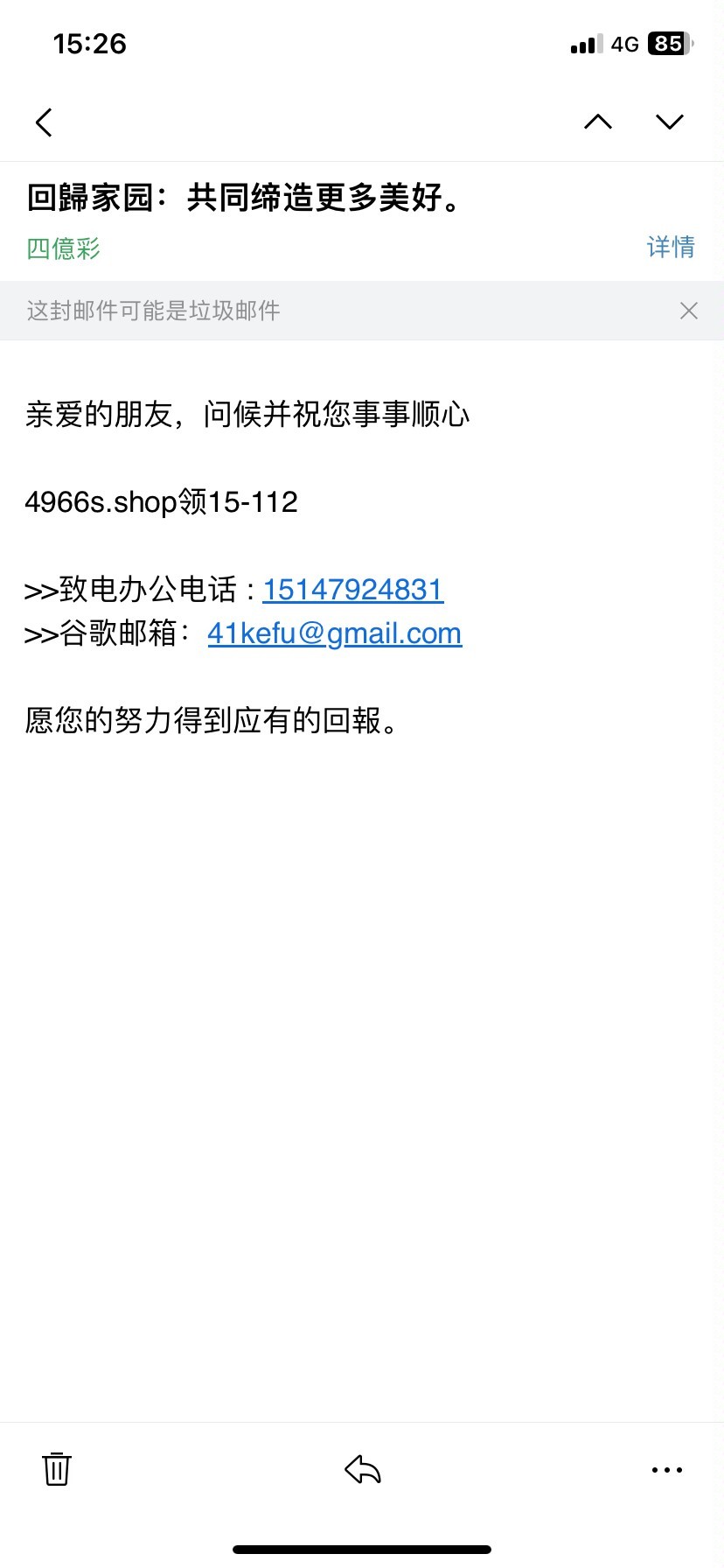Reply to this email
The image size is (724, 1568).
[x=363, y=1469]
